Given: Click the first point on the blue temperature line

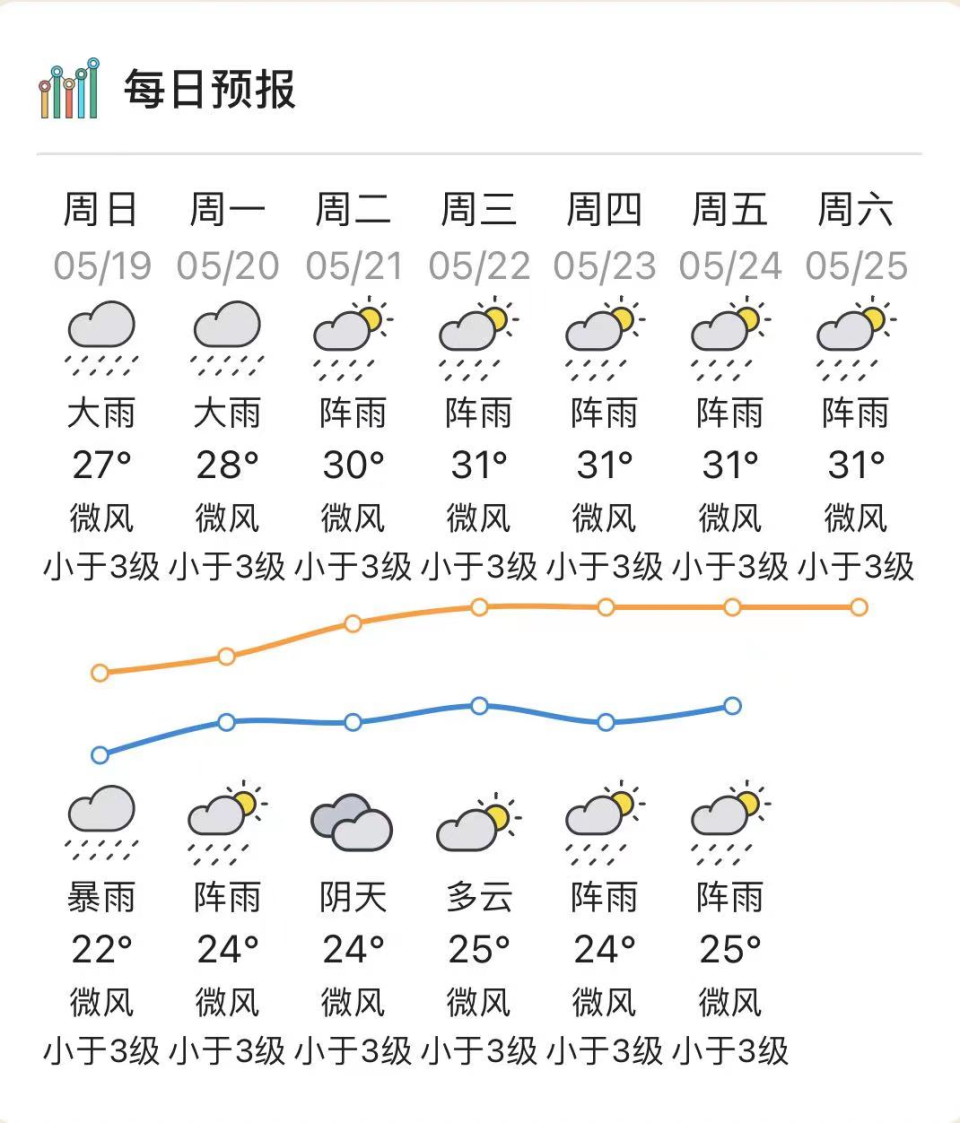Looking at the screenshot, I should pyautogui.click(x=99, y=755).
